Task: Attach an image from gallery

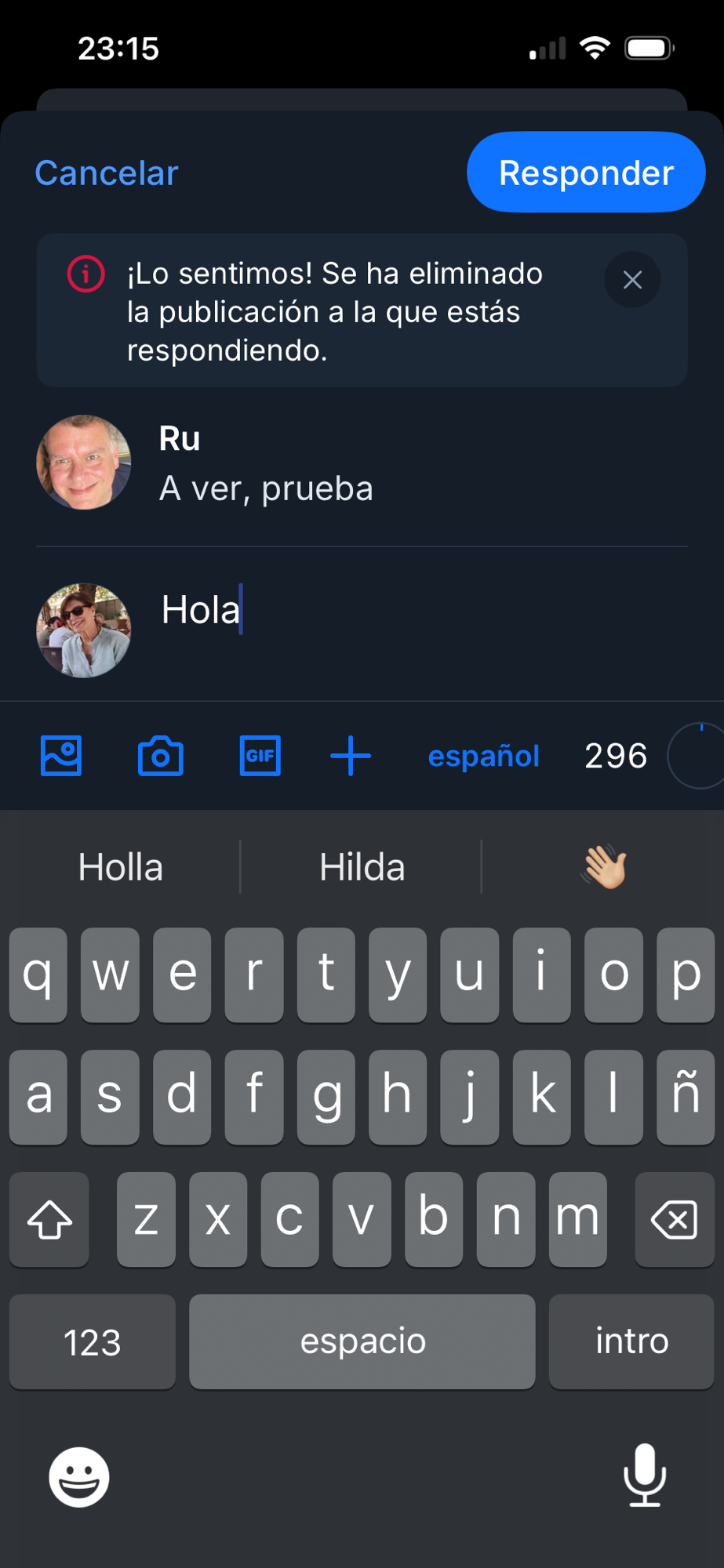Action: coord(61,757)
